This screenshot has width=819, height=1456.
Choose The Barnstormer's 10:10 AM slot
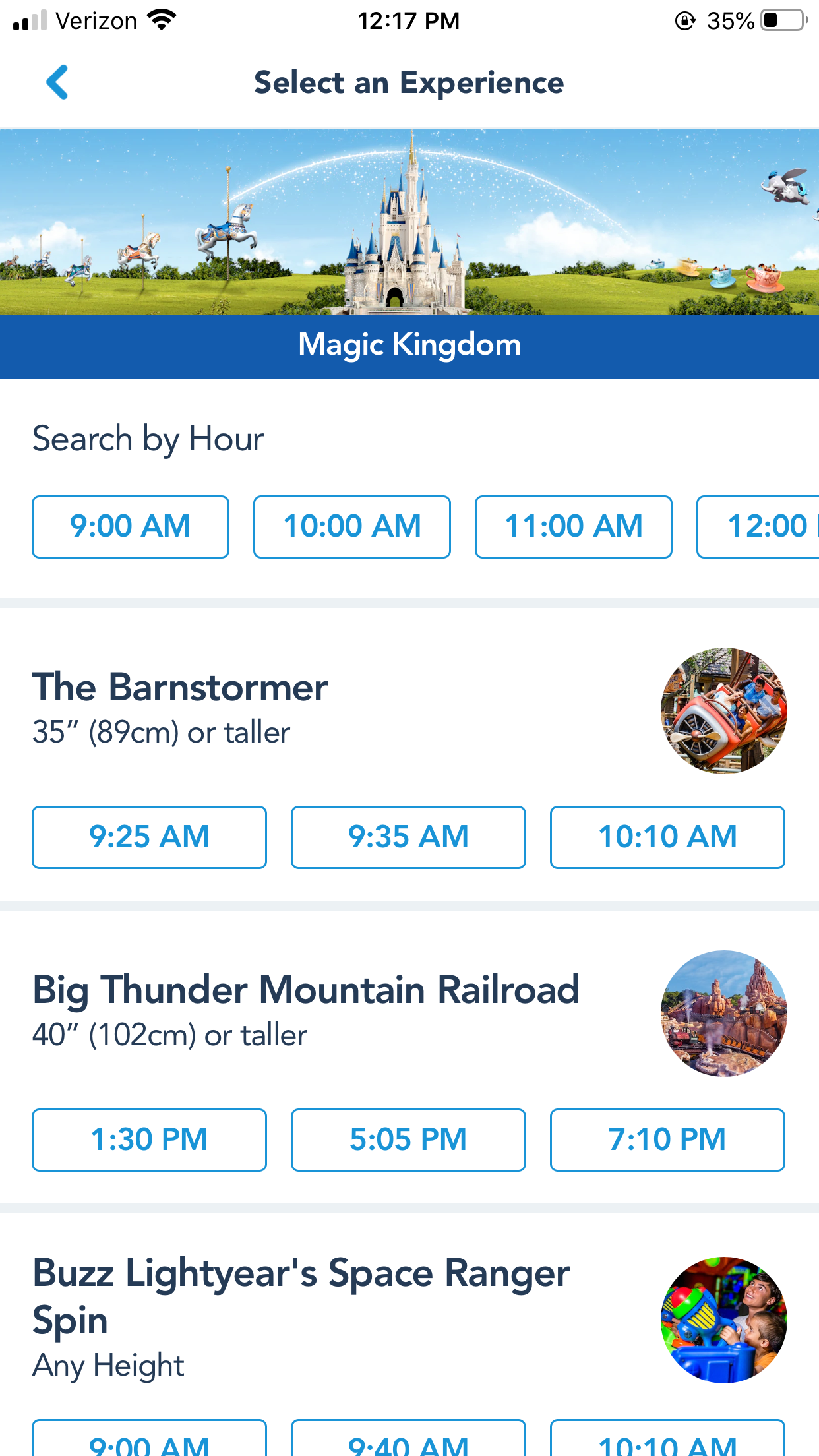point(667,837)
